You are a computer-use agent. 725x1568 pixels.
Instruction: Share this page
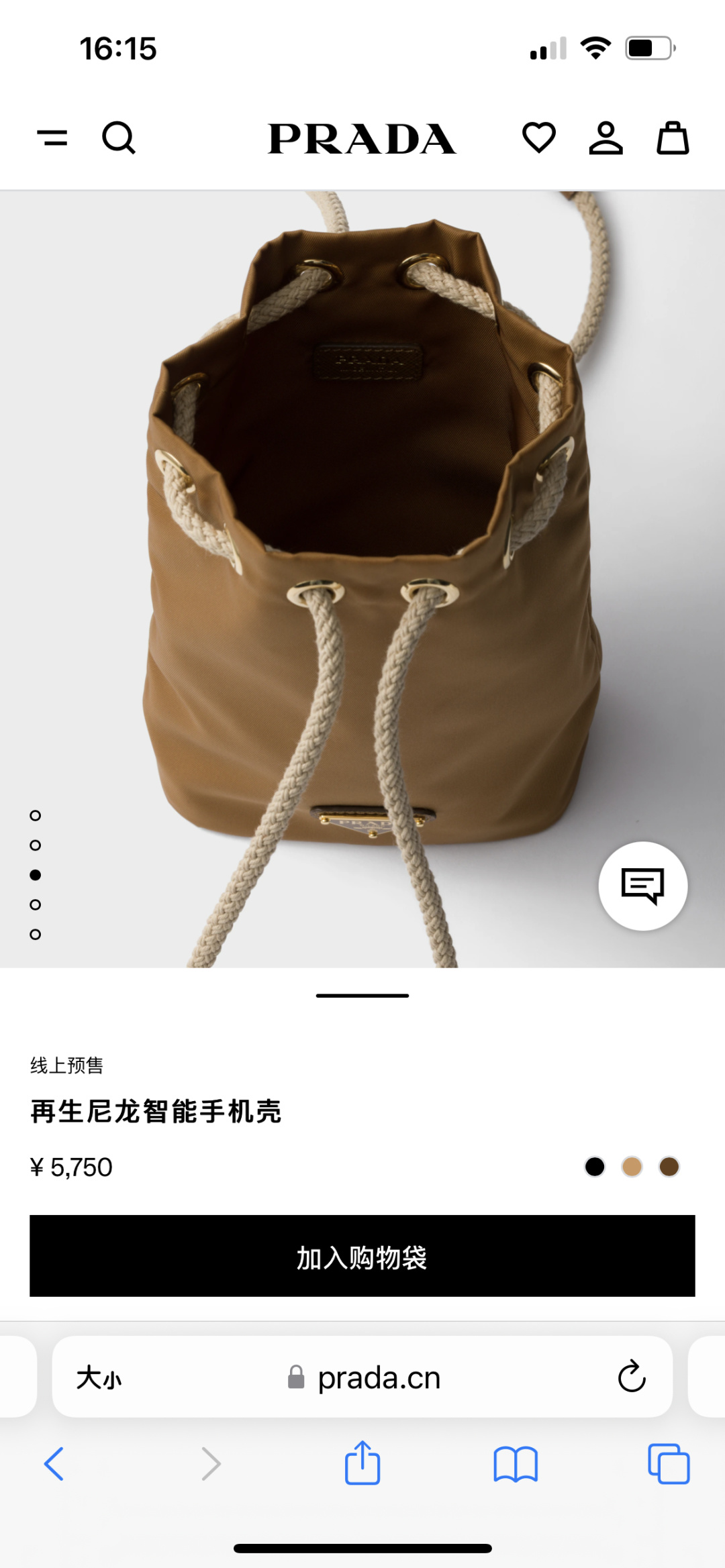click(x=362, y=1462)
